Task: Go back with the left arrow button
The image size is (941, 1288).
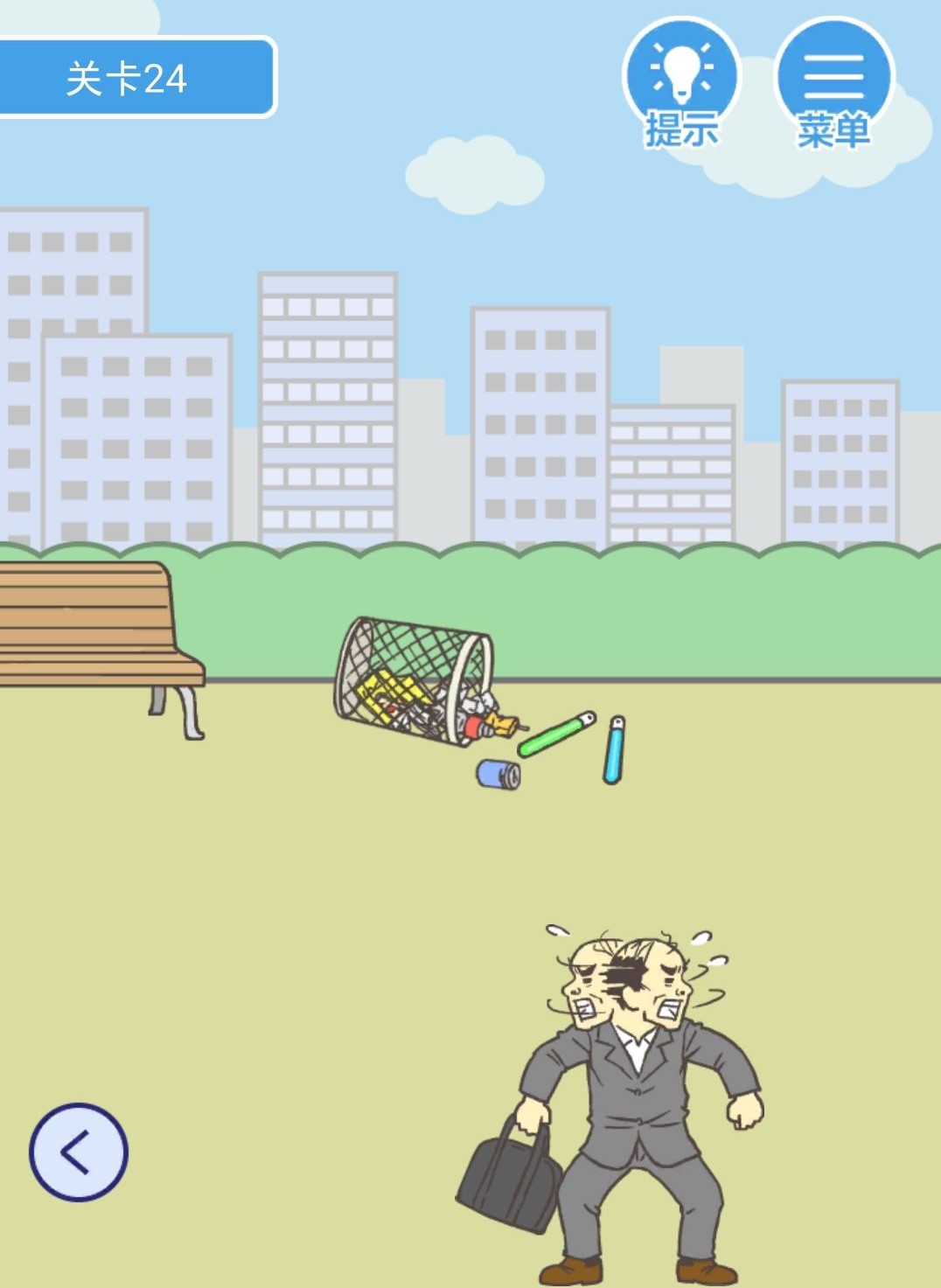Action: tap(79, 1152)
